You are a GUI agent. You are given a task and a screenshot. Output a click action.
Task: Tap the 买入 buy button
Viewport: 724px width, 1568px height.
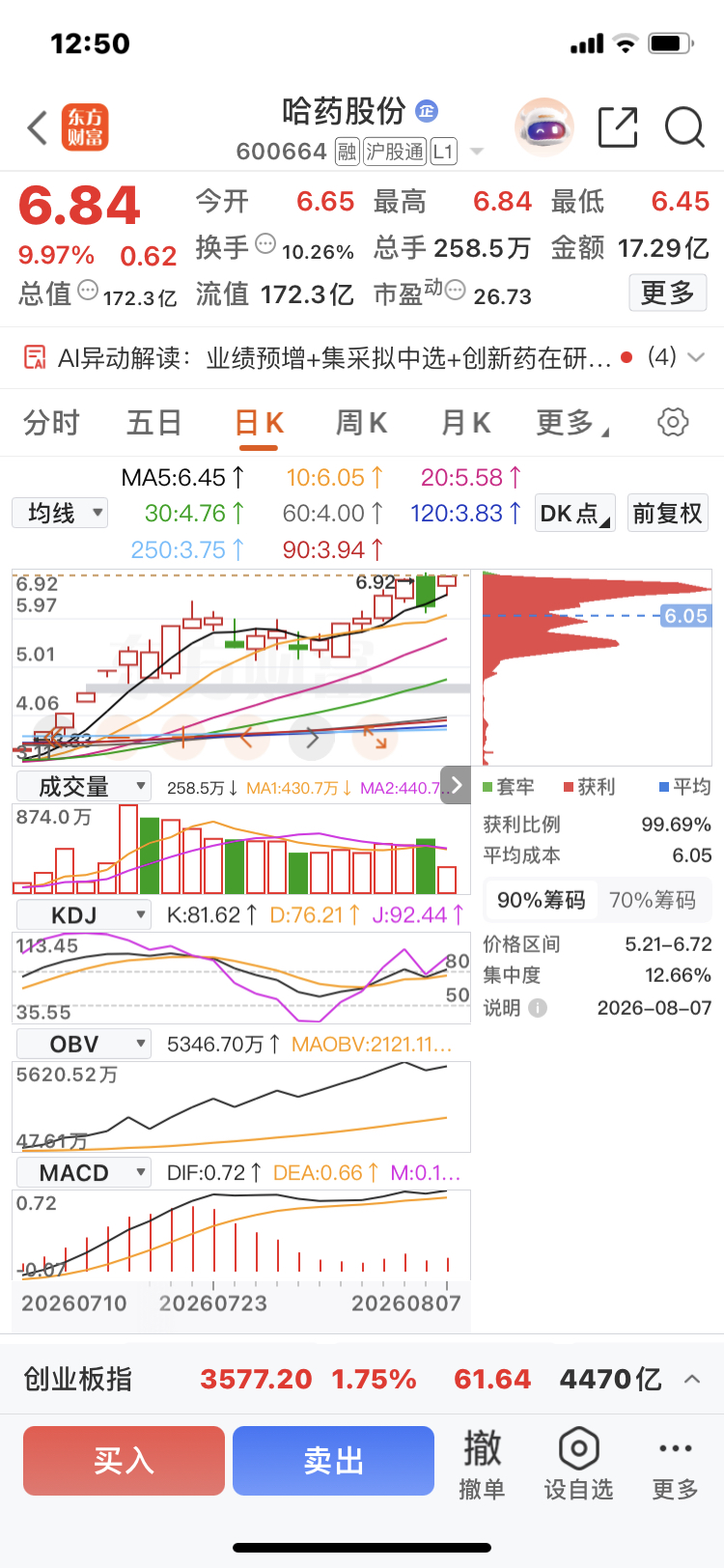[x=124, y=1461]
